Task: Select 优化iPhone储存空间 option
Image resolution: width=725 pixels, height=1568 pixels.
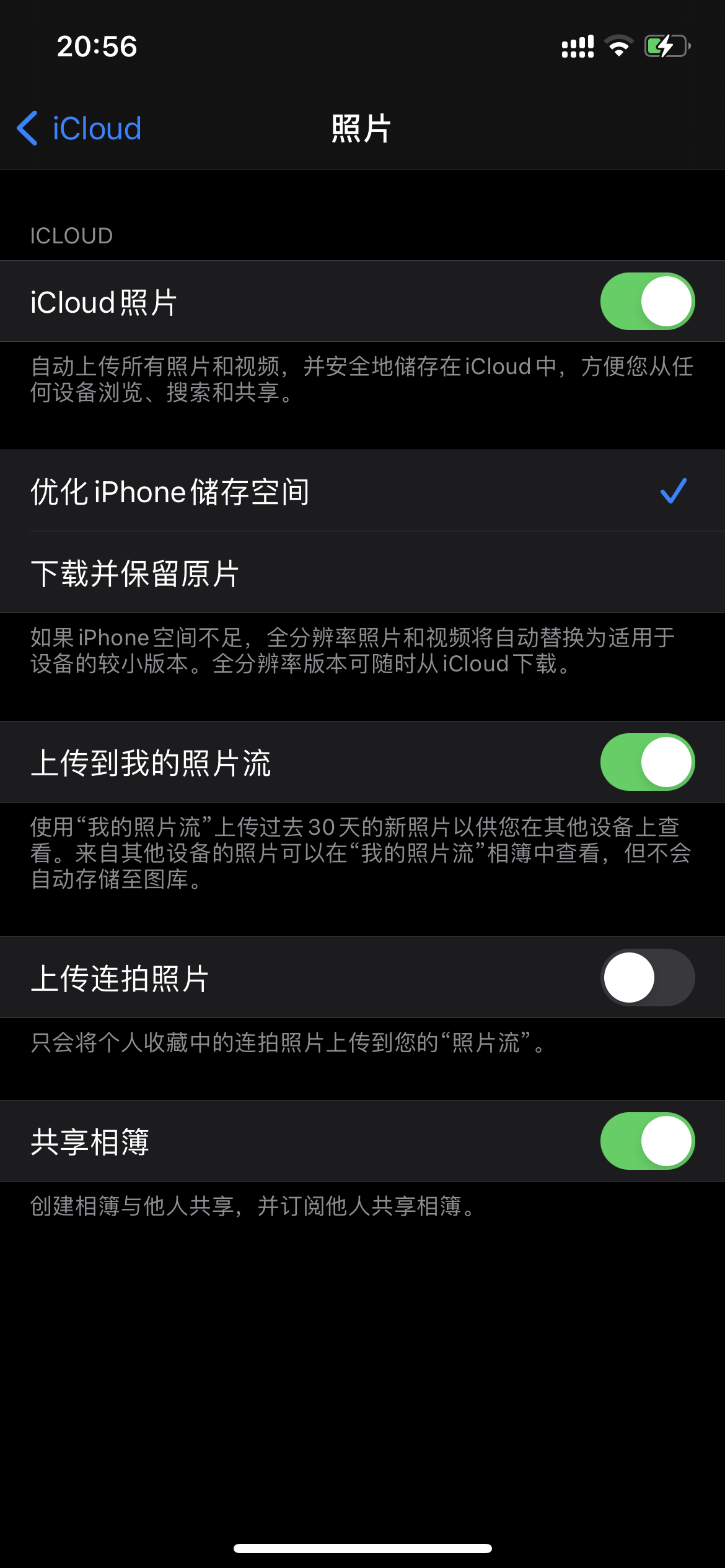Action: pos(362,491)
